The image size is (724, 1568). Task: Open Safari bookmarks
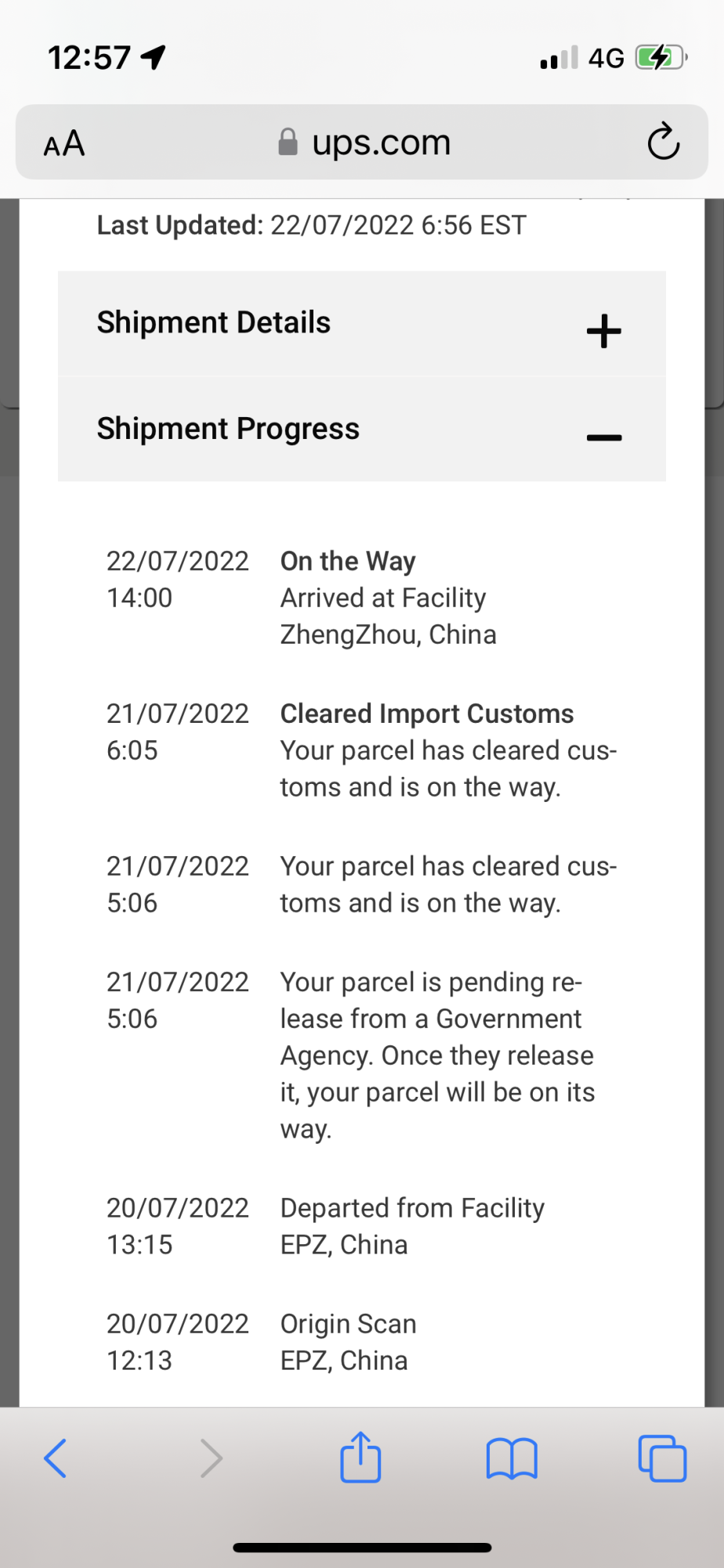pos(512,1458)
